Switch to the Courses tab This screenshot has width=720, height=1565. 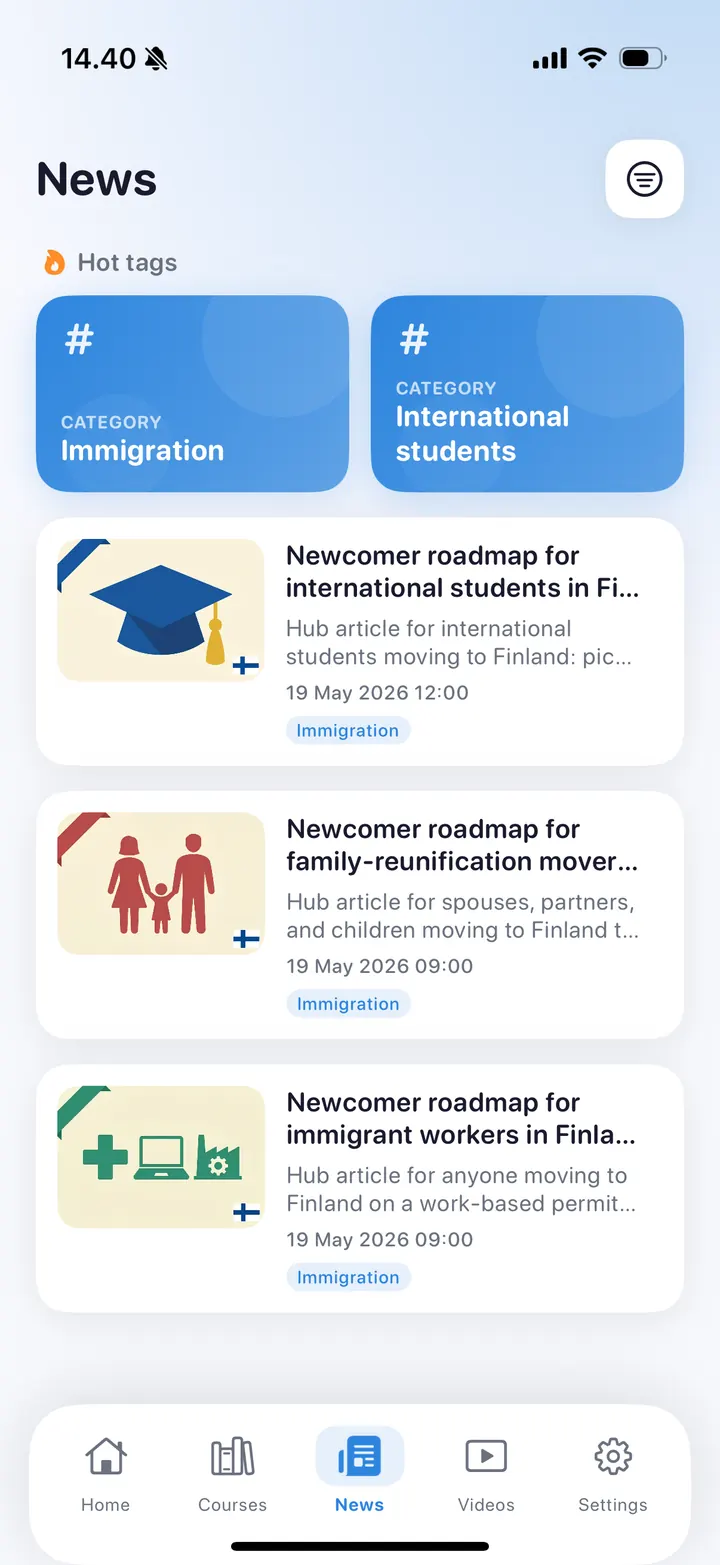tap(232, 1475)
